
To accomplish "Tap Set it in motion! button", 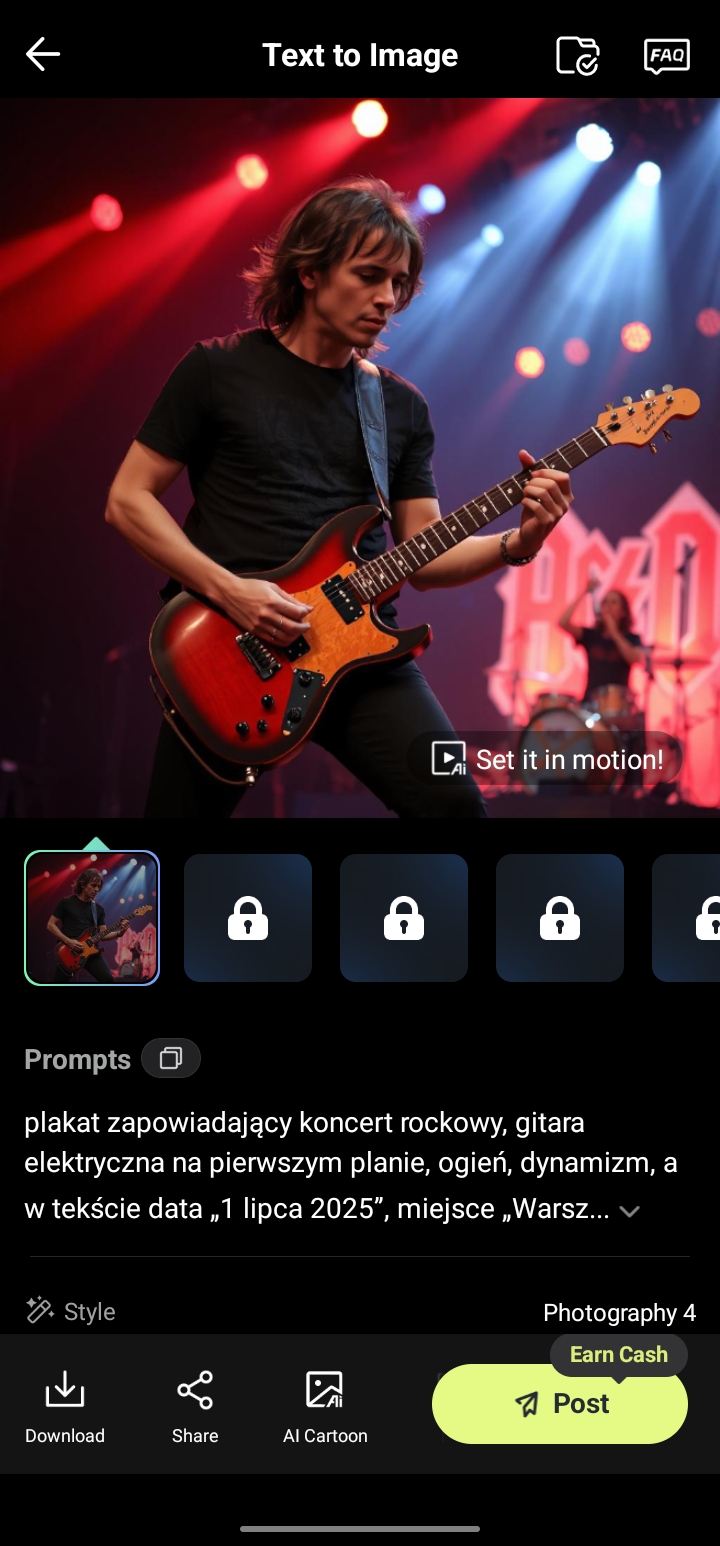I will click(545, 759).
